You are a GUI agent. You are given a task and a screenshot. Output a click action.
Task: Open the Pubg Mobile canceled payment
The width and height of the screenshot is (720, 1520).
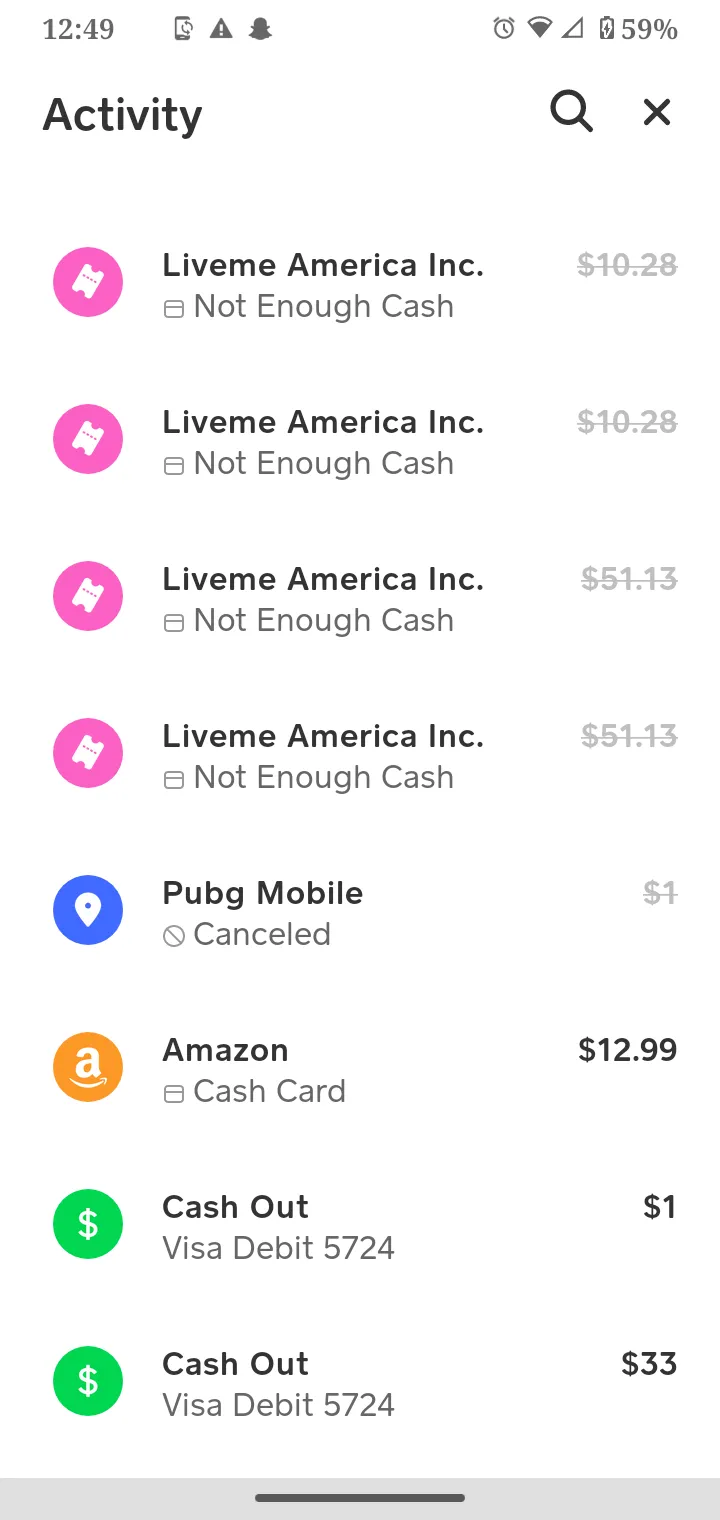(x=360, y=911)
